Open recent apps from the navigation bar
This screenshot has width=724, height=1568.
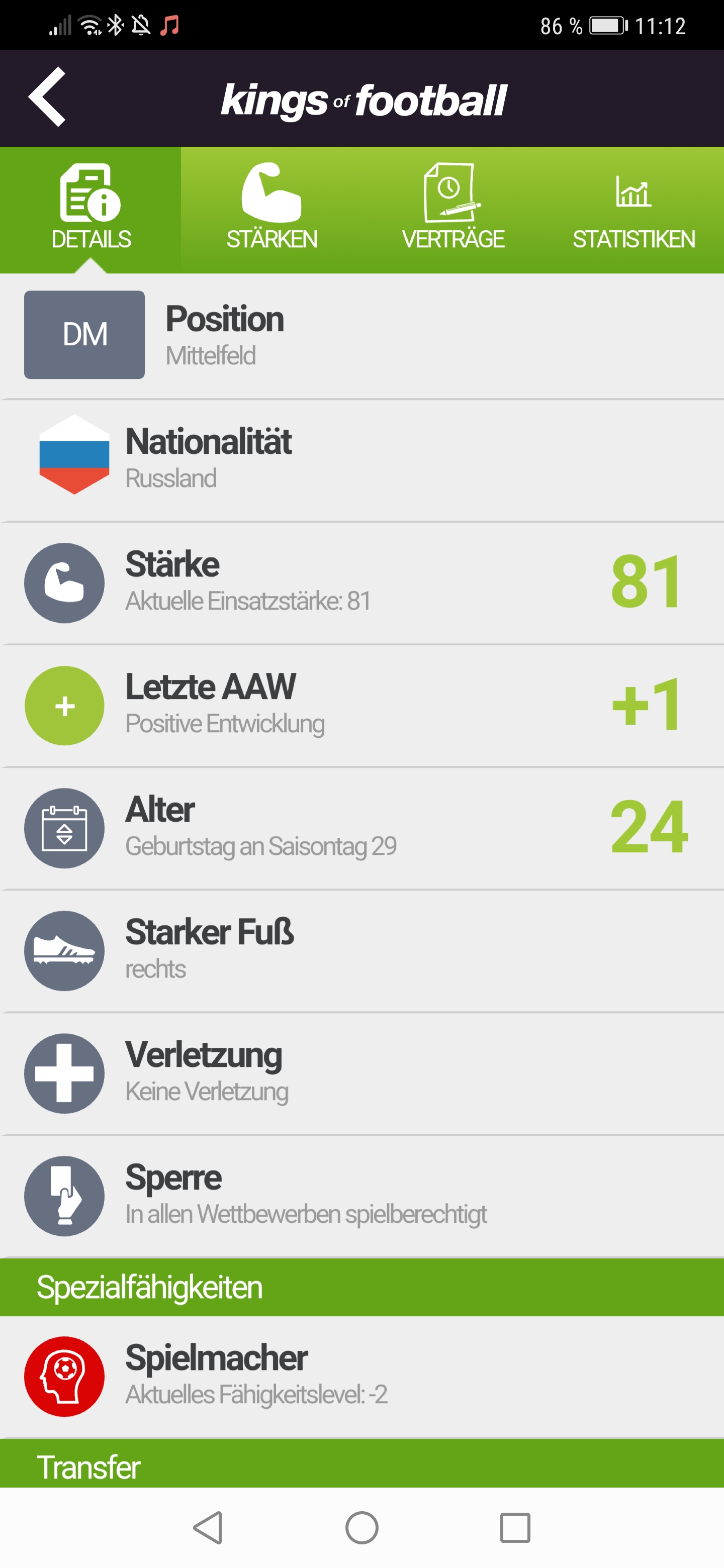514,1527
